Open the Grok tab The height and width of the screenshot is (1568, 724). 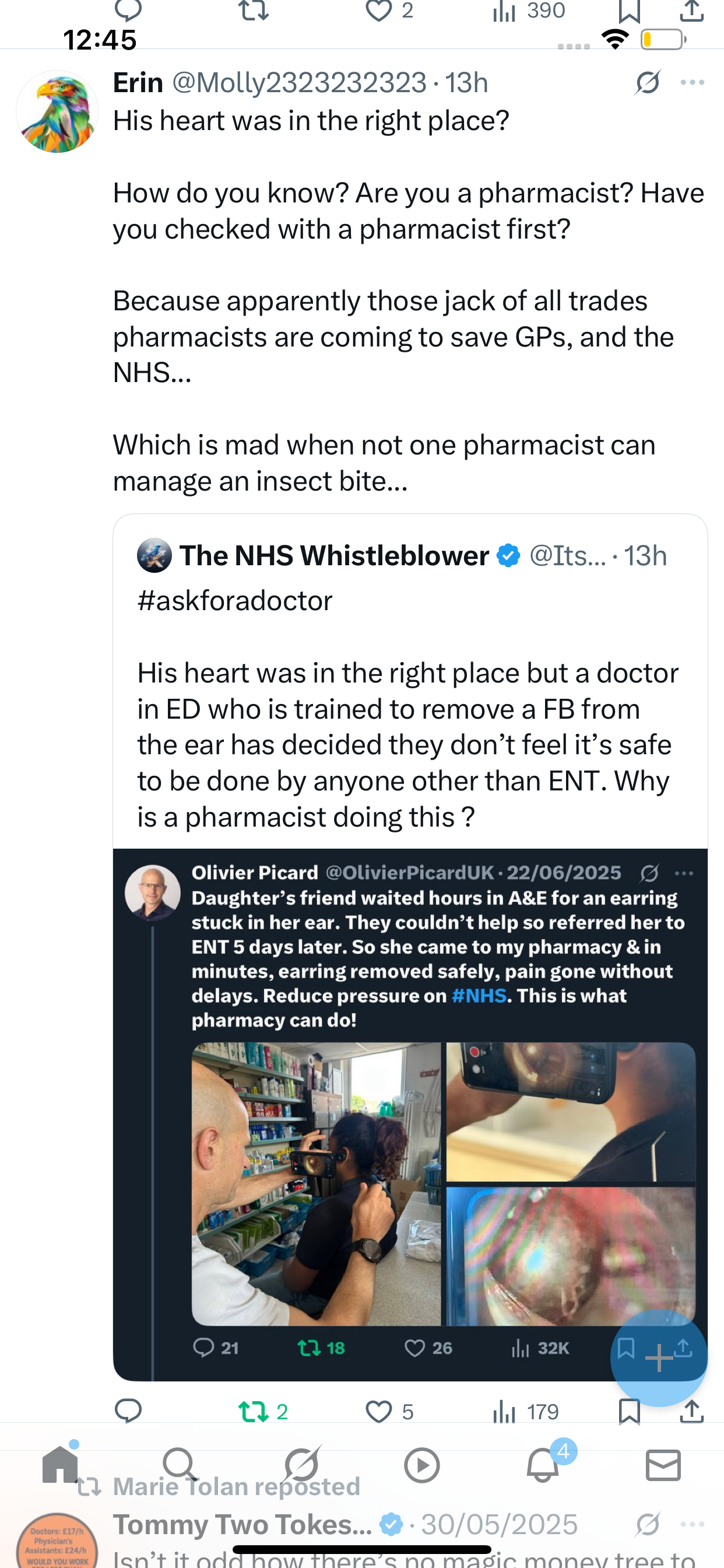pyautogui.click(x=302, y=1465)
